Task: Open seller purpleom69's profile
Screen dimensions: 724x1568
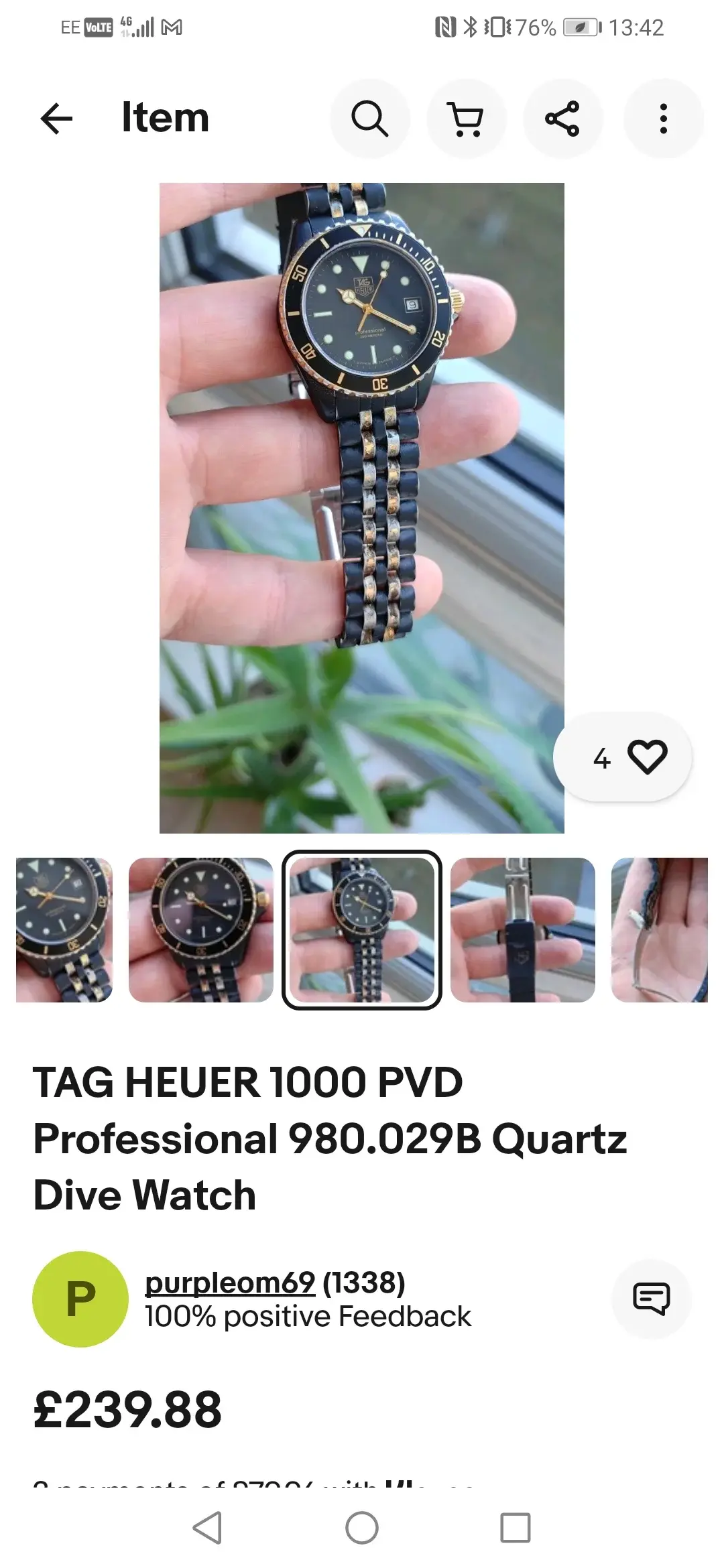Action: [x=230, y=1283]
